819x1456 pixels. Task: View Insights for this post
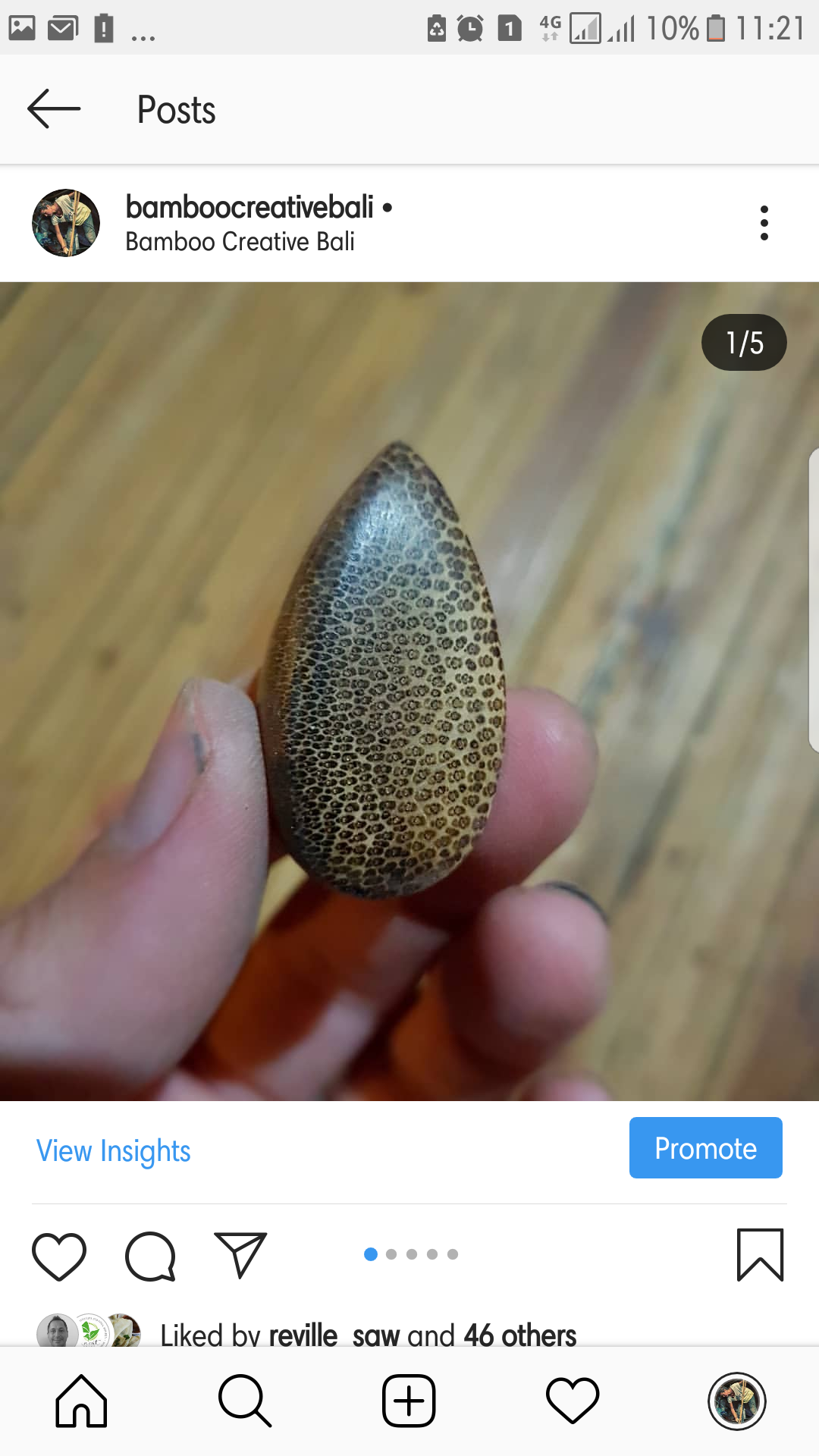pos(114,1150)
